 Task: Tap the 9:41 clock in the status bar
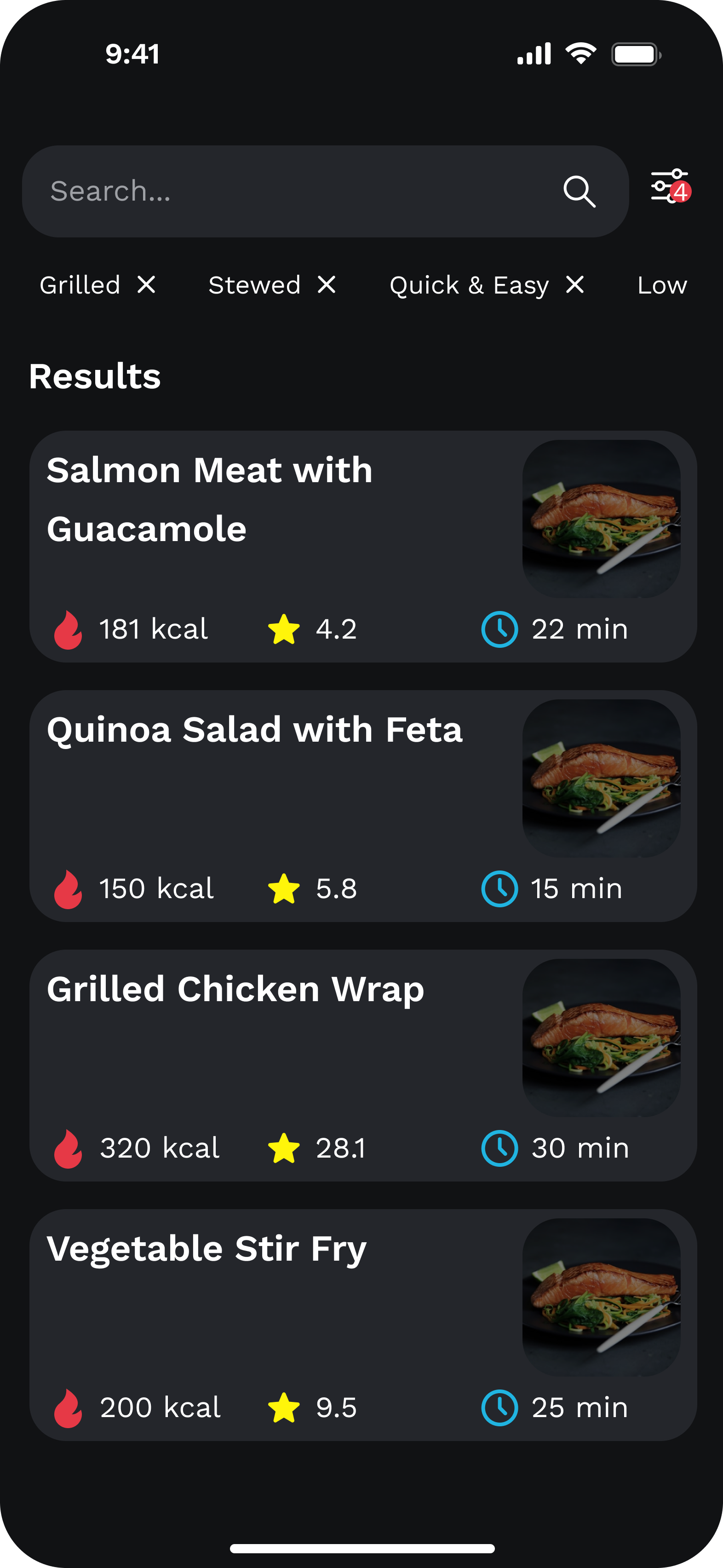(x=132, y=53)
